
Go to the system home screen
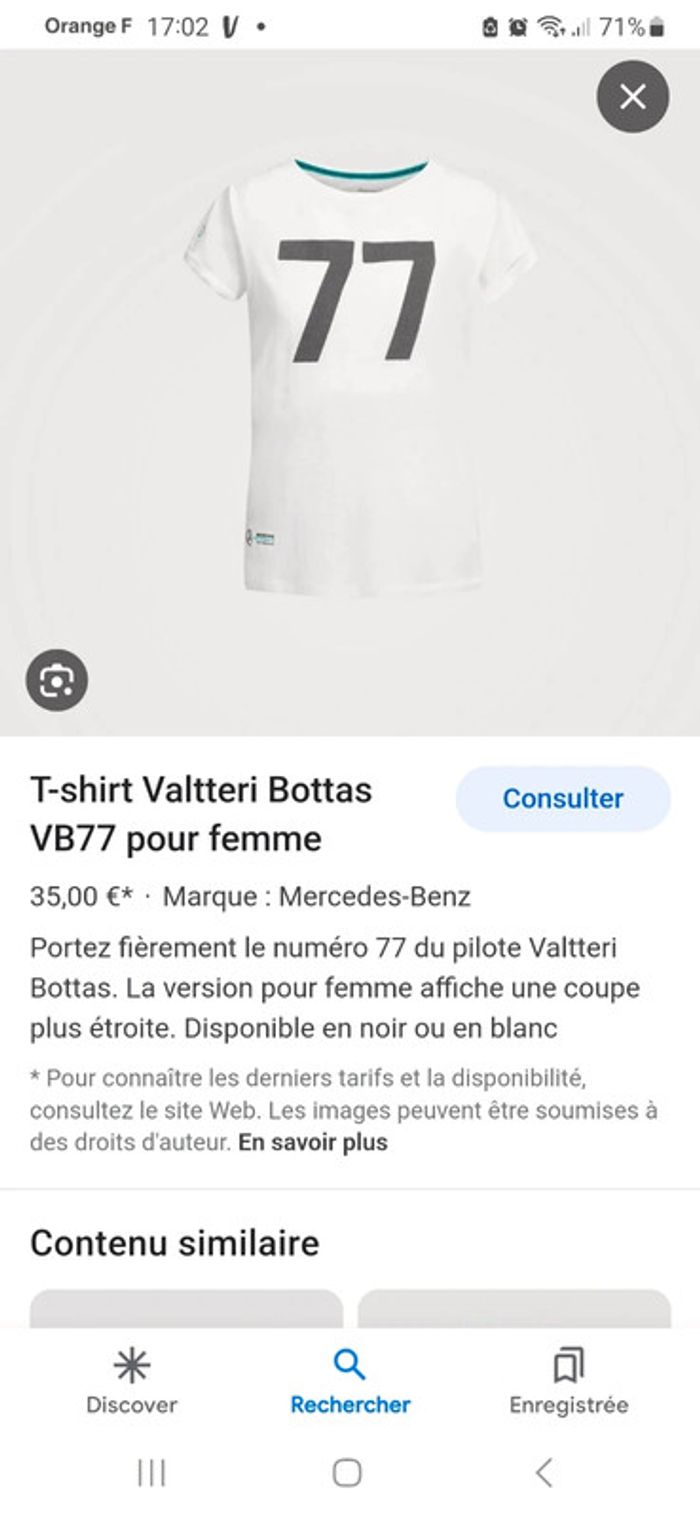point(347,1472)
